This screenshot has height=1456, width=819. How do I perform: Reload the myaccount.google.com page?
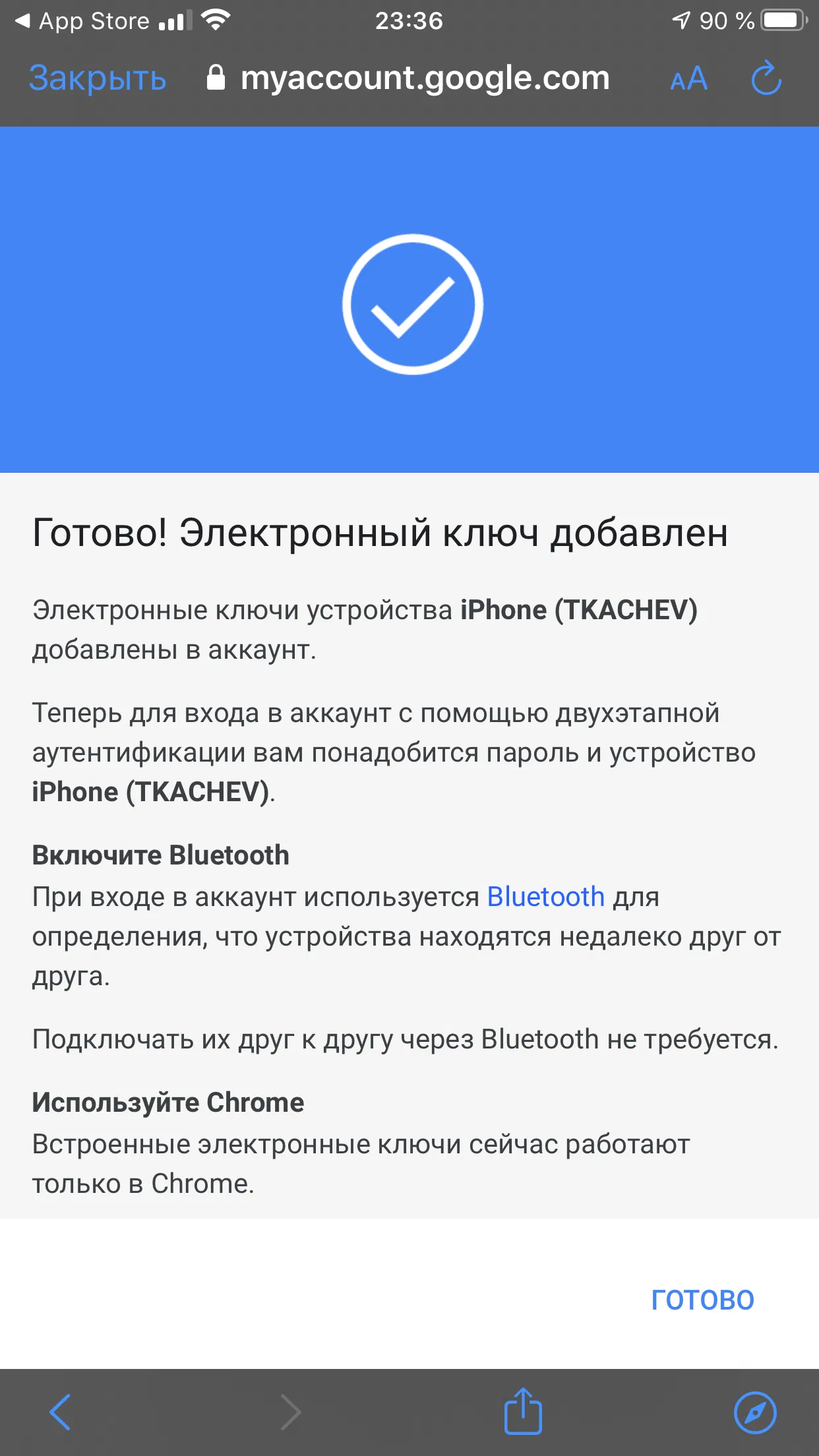tap(766, 78)
